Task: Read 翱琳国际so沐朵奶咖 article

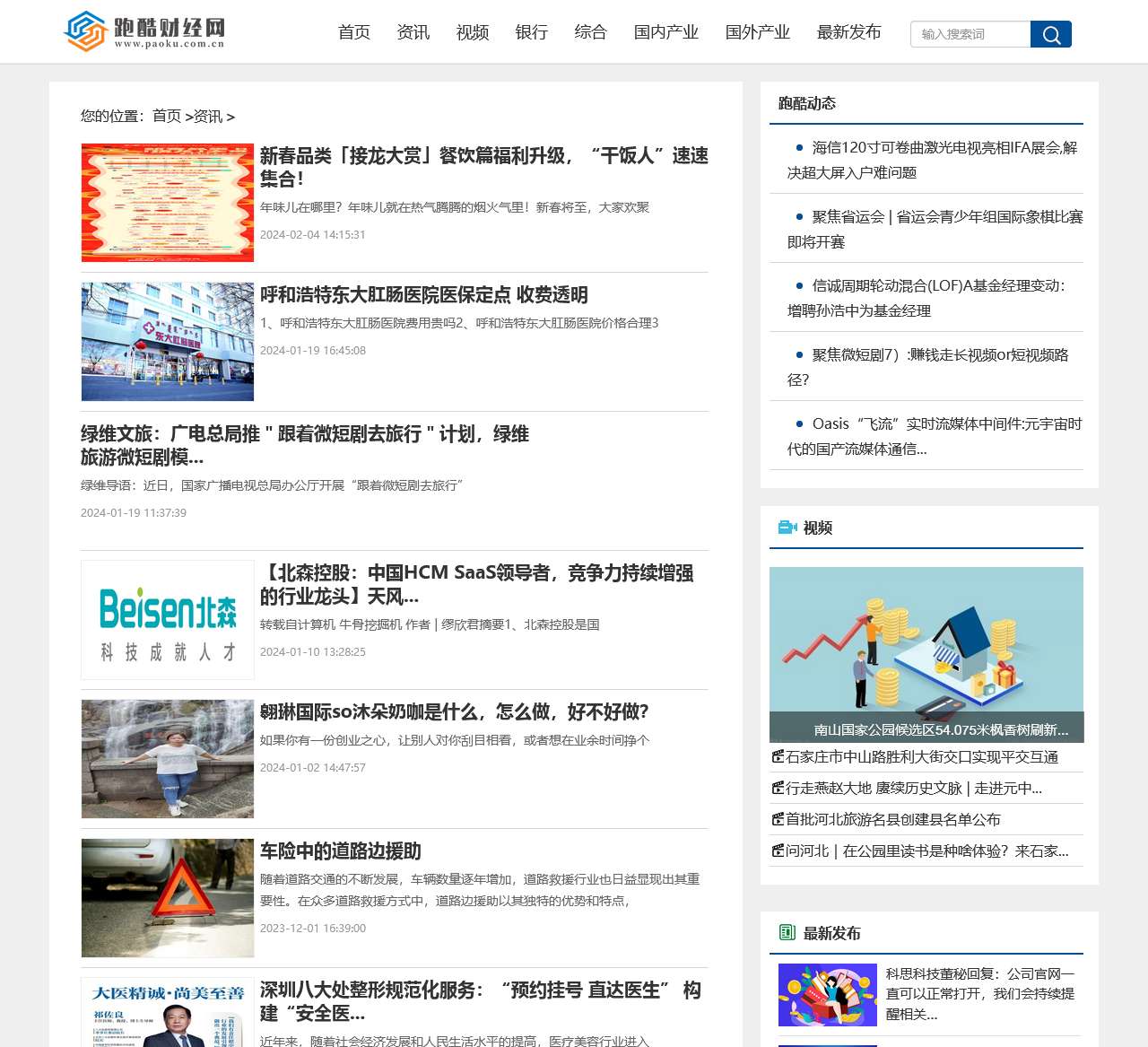Action: (x=454, y=712)
